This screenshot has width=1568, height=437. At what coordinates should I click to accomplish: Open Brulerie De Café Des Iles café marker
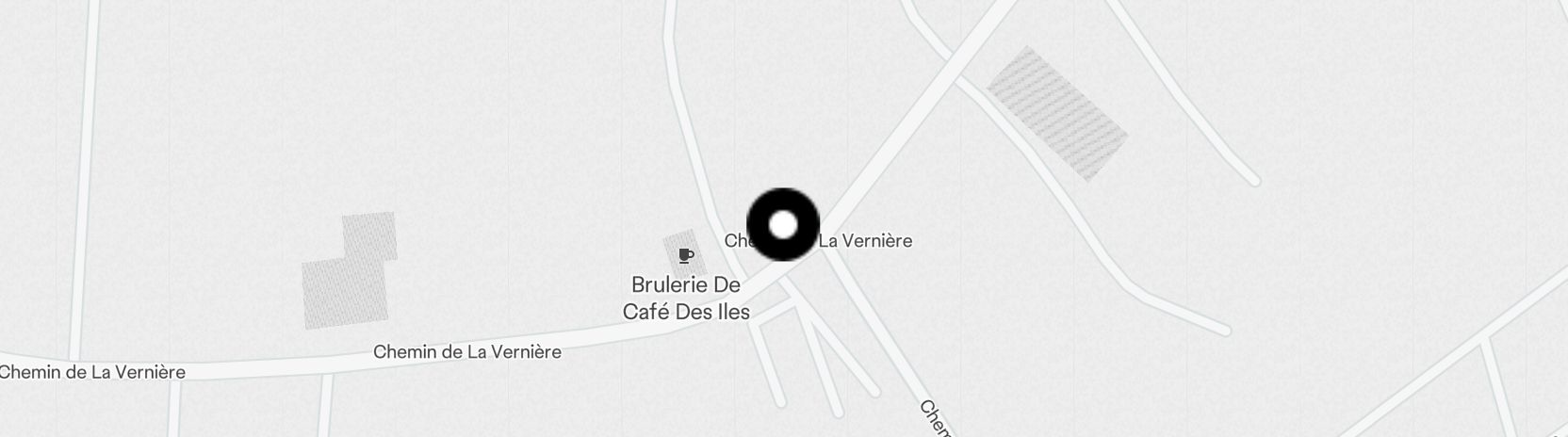click(x=686, y=255)
